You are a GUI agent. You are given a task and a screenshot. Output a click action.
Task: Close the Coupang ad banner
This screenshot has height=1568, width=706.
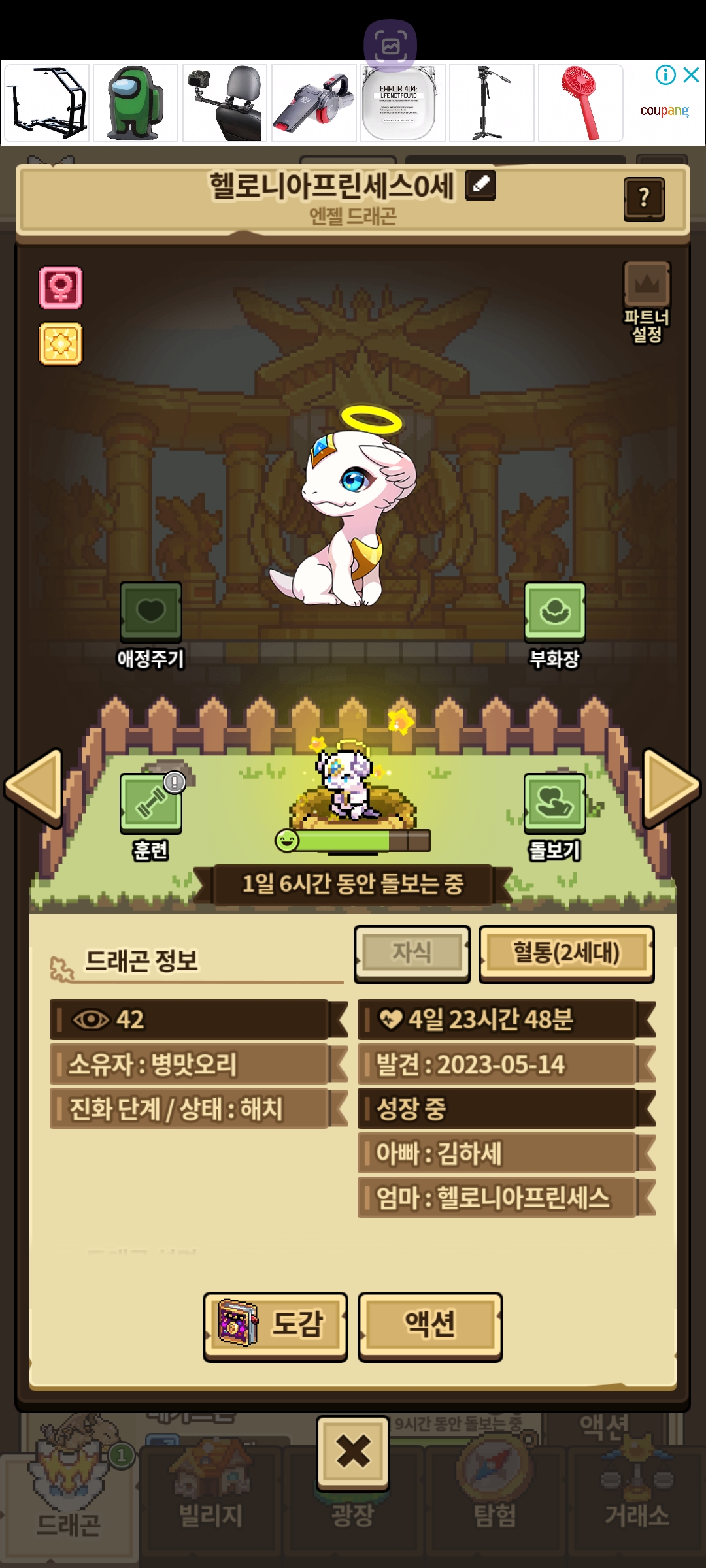pyautogui.click(x=692, y=74)
